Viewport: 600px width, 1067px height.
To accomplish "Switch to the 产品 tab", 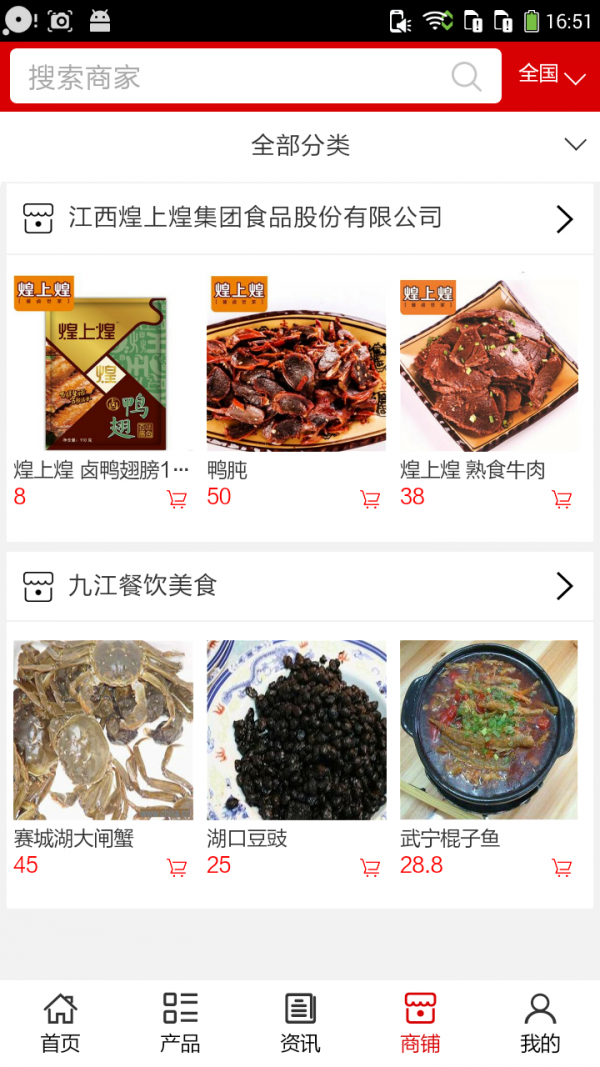I will (x=180, y=1023).
